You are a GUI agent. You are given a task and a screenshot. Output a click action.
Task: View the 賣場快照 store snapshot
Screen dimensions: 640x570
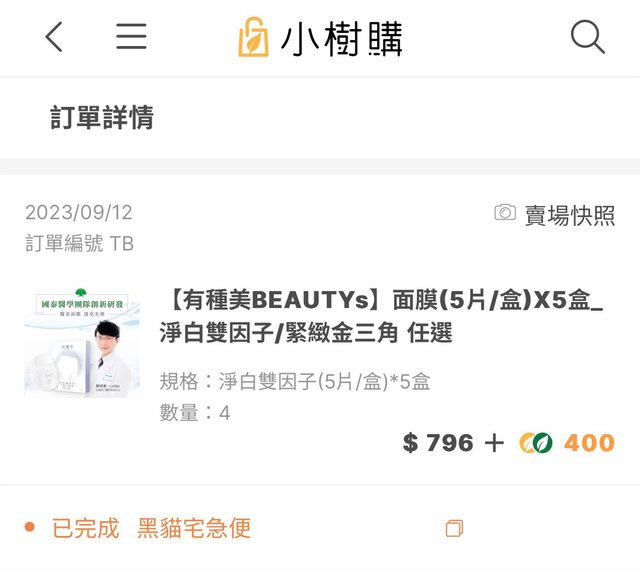[x=555, y=214]
